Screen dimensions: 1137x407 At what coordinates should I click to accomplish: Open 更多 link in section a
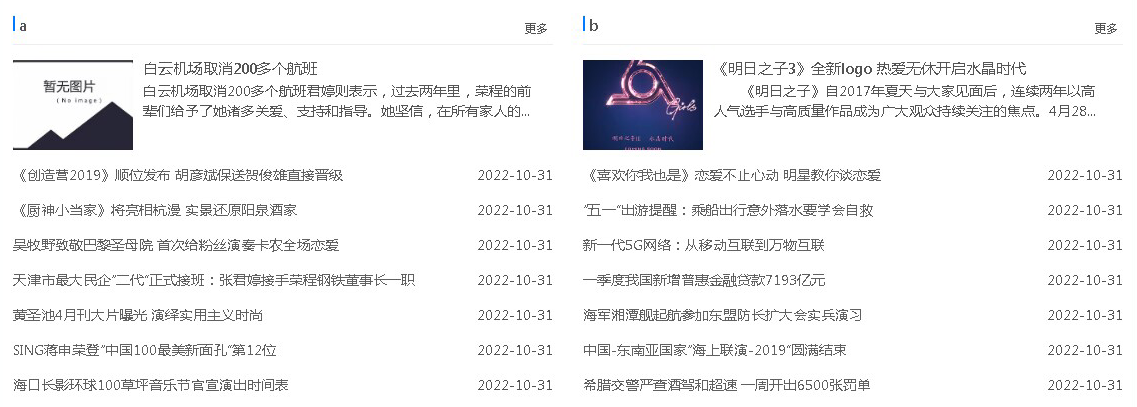click(x=536, y=28)
